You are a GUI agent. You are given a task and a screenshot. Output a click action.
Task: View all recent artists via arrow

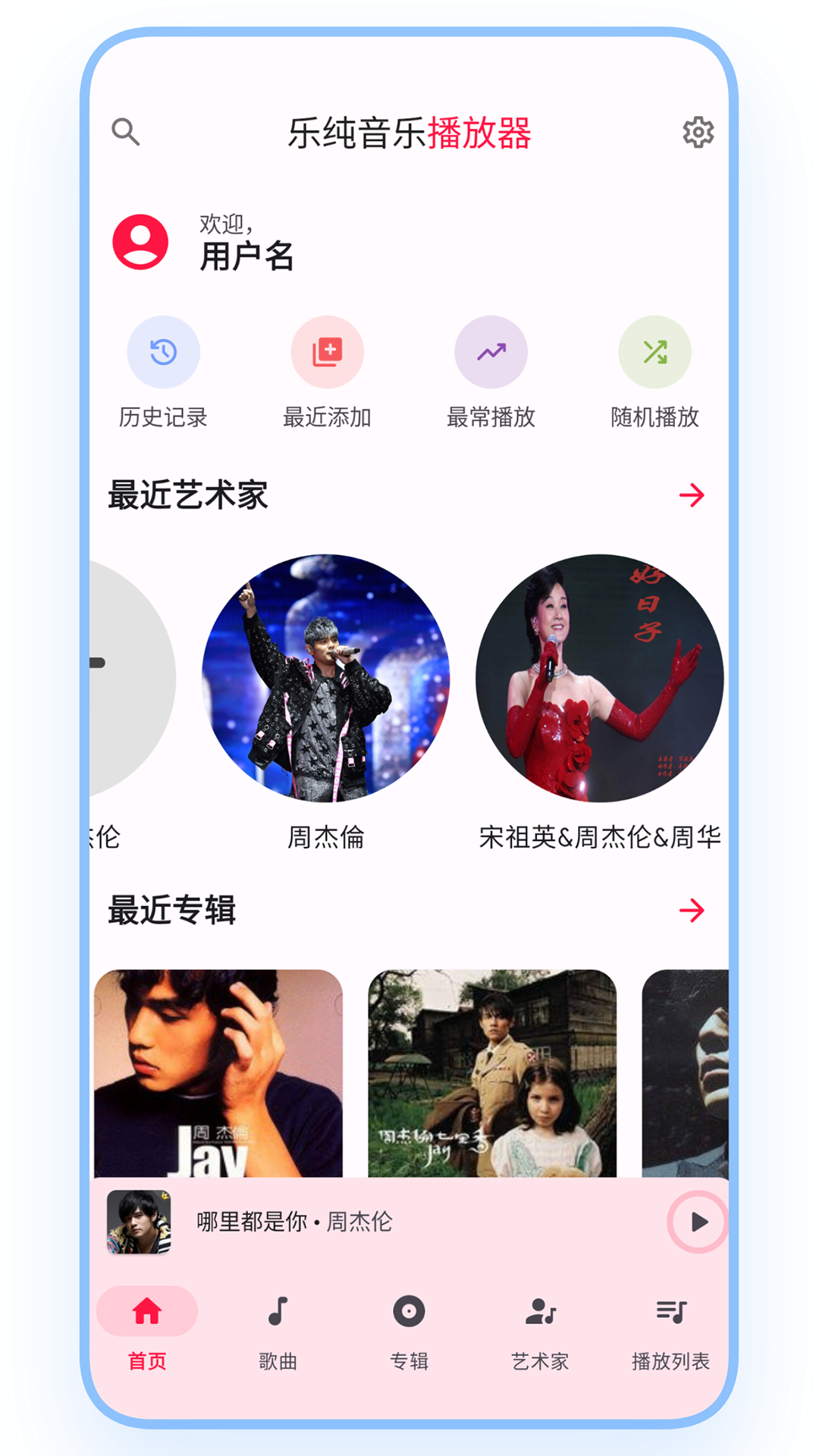point(692,495)
